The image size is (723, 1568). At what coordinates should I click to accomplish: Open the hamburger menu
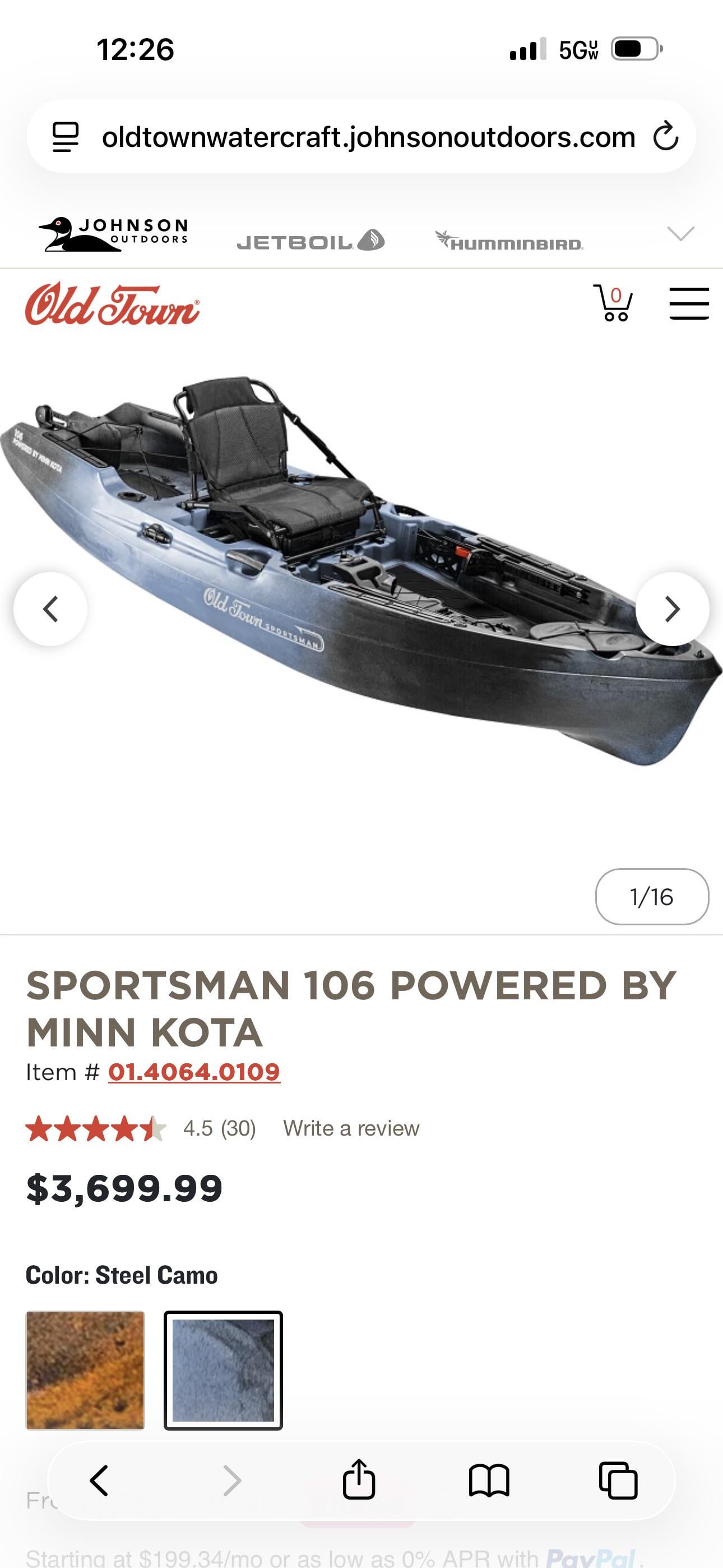click(689, 304)
